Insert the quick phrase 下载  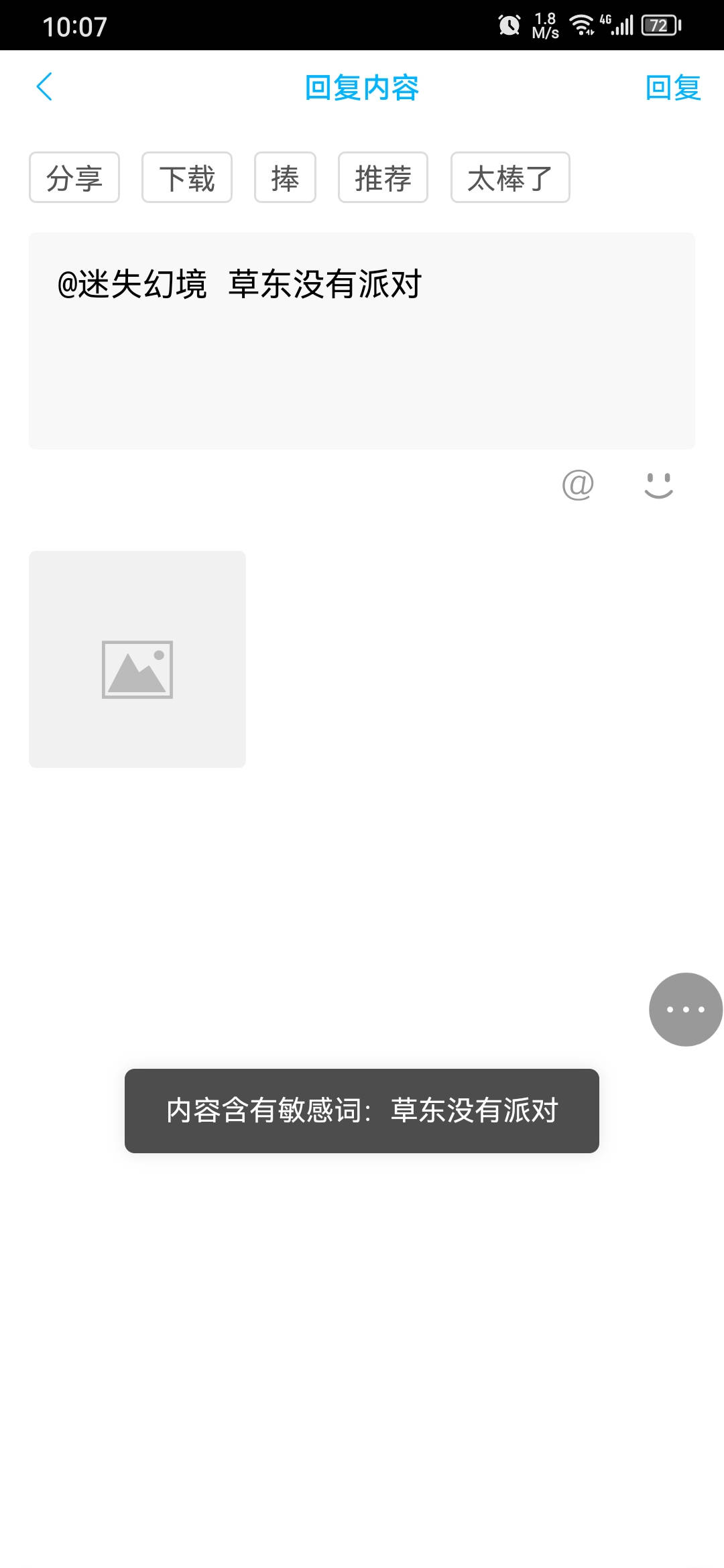(x=187, y=178)
